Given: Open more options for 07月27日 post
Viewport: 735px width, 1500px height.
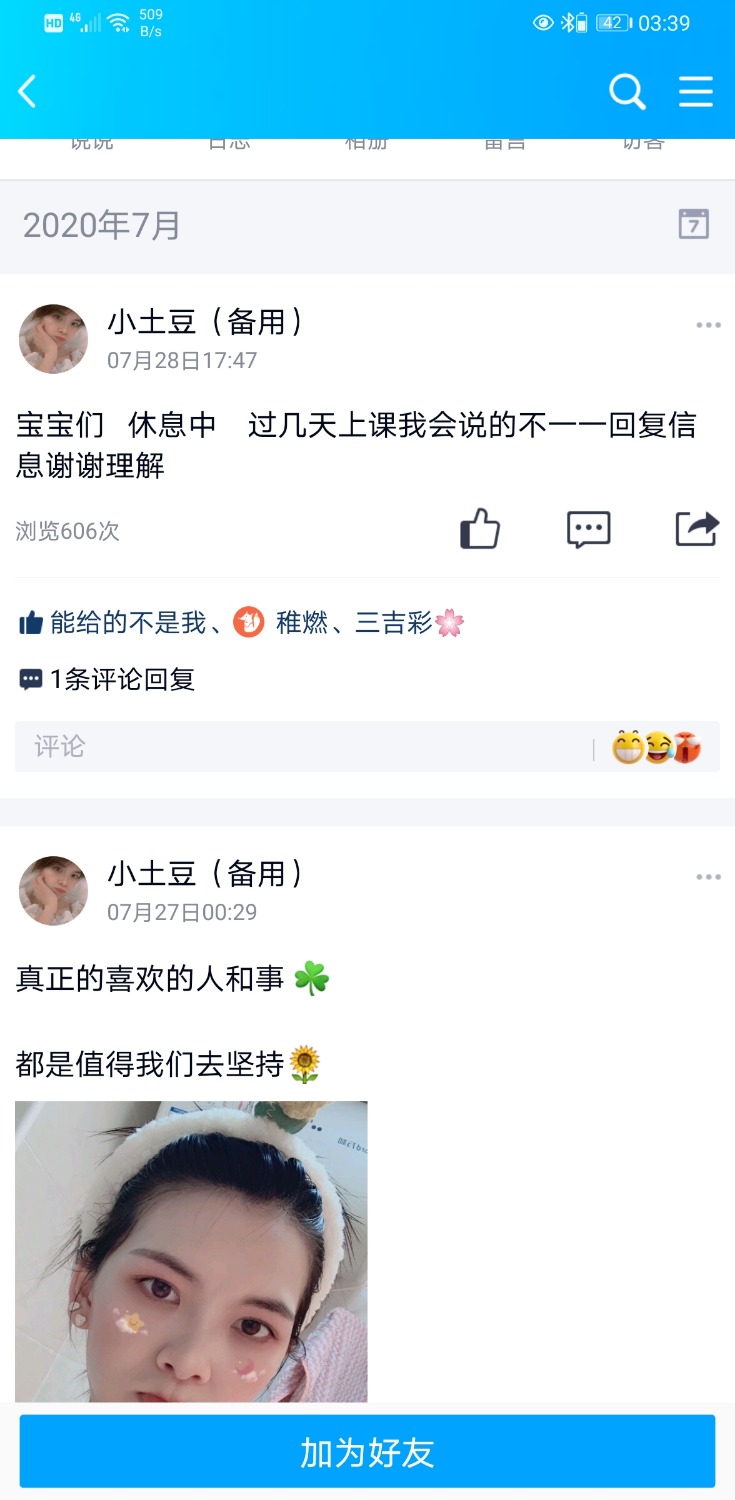Looking at the screenshot, I should click(708, 877).
